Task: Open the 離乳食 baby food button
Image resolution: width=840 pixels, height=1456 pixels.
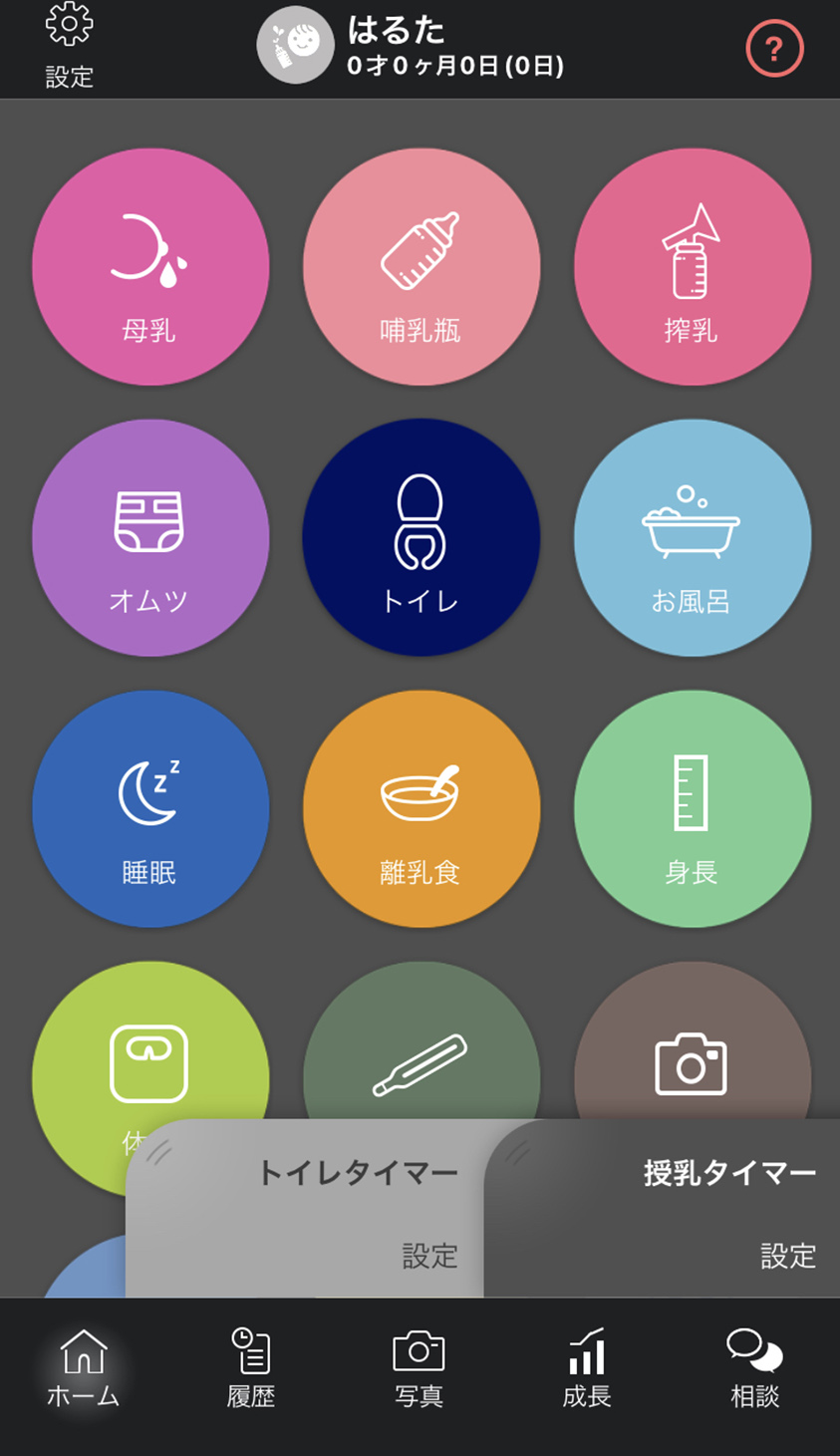Action: (x=421, y=809)
